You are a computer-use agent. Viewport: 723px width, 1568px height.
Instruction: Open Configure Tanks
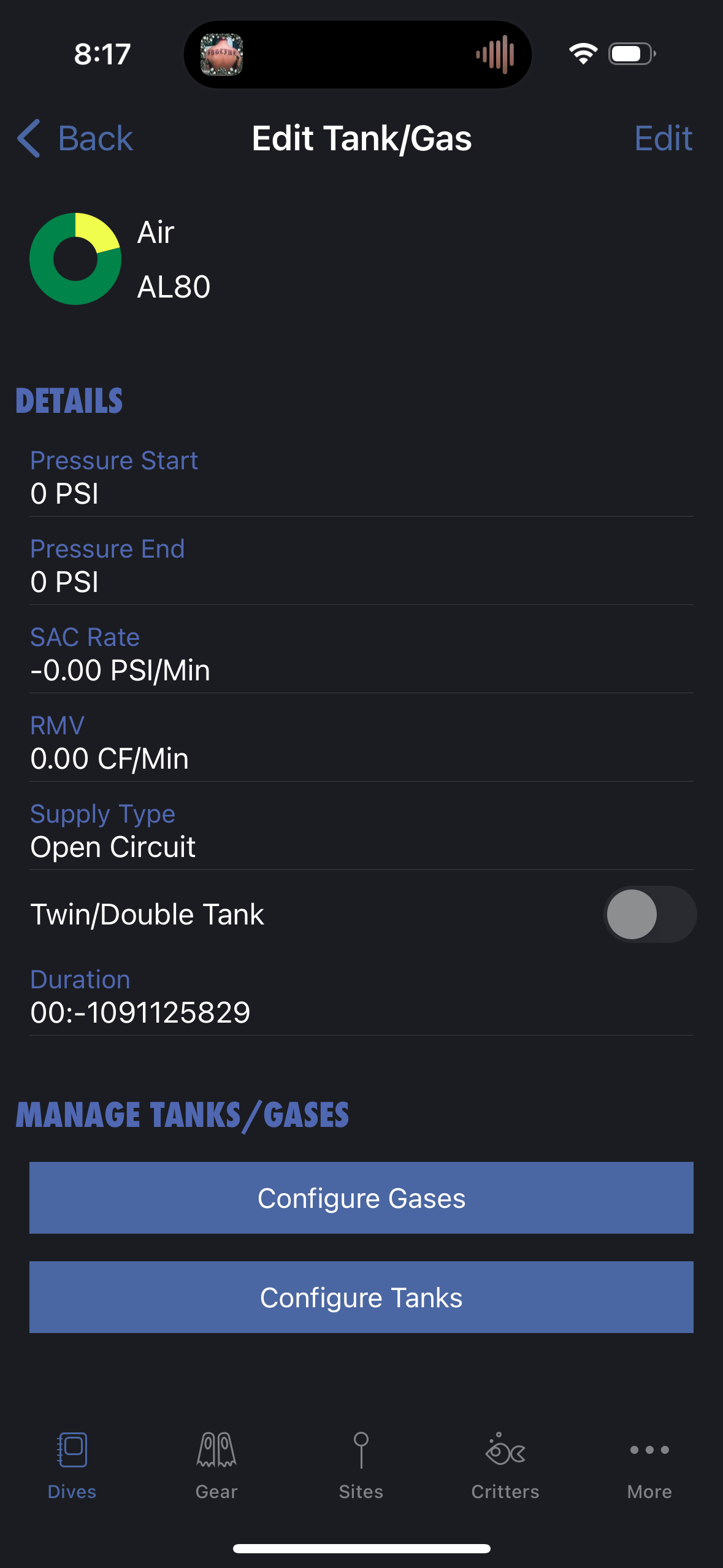pyautogui.click(x=361, y=1297)
